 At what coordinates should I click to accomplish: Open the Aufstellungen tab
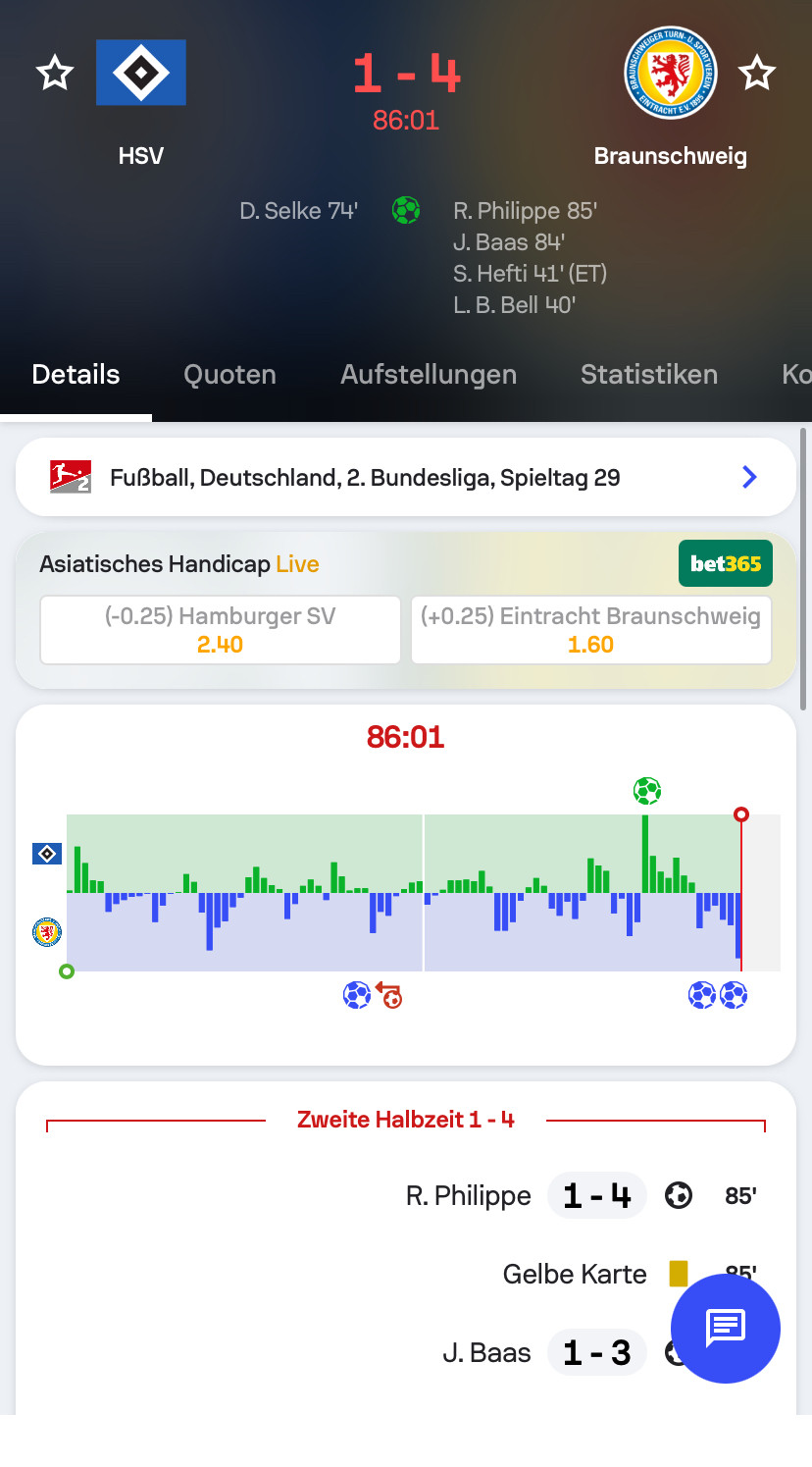[428, 374]
